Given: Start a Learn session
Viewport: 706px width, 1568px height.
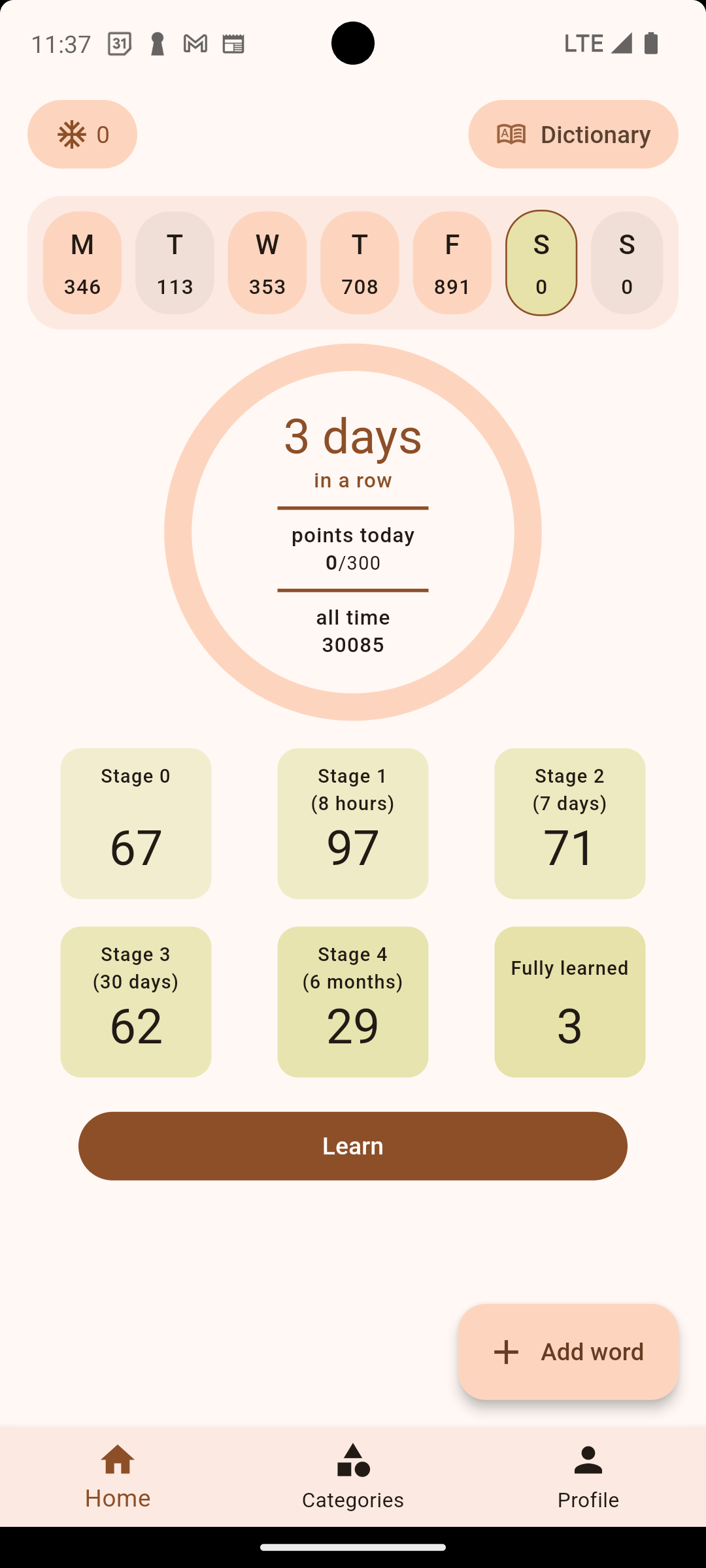Looking at the screenshot, I should (x=353, y=1146).
